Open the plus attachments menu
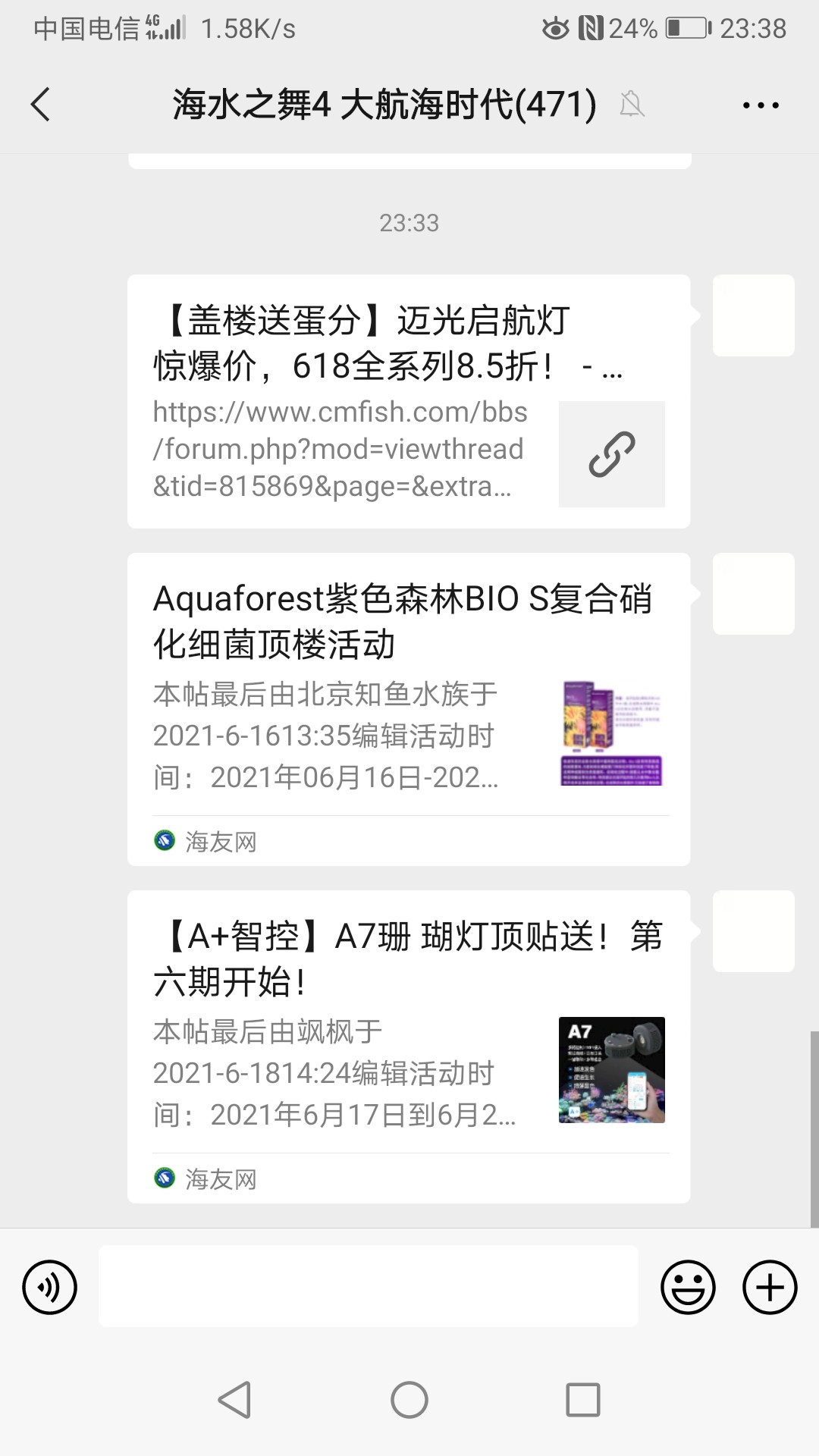819x1456 pixels. (x=770, y=1287)
